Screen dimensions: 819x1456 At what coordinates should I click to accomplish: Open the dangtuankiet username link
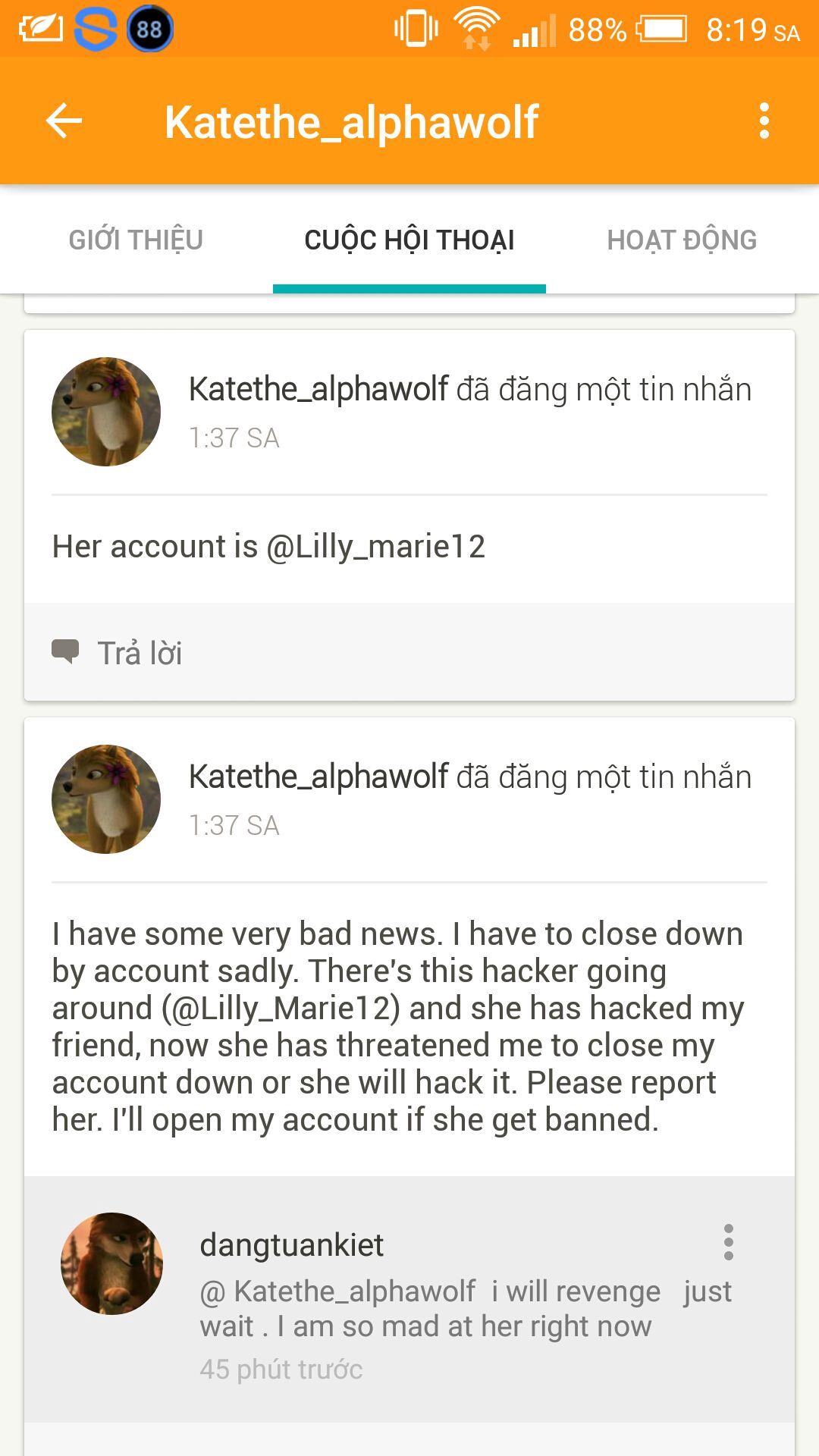292,1245
